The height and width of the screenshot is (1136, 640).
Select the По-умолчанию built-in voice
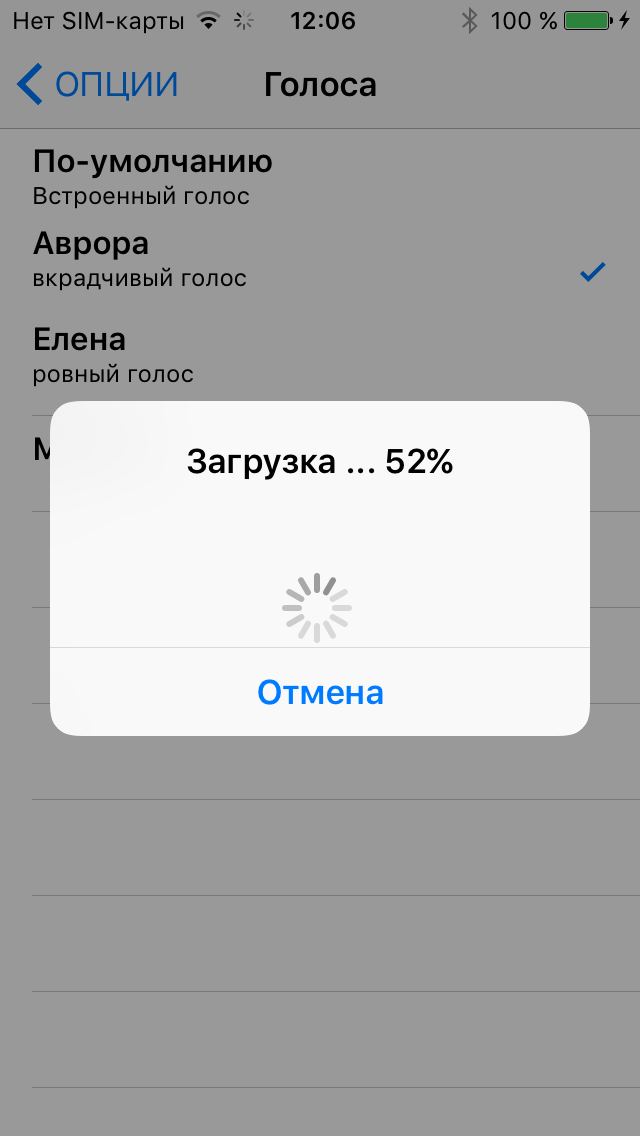click(152, 176)
